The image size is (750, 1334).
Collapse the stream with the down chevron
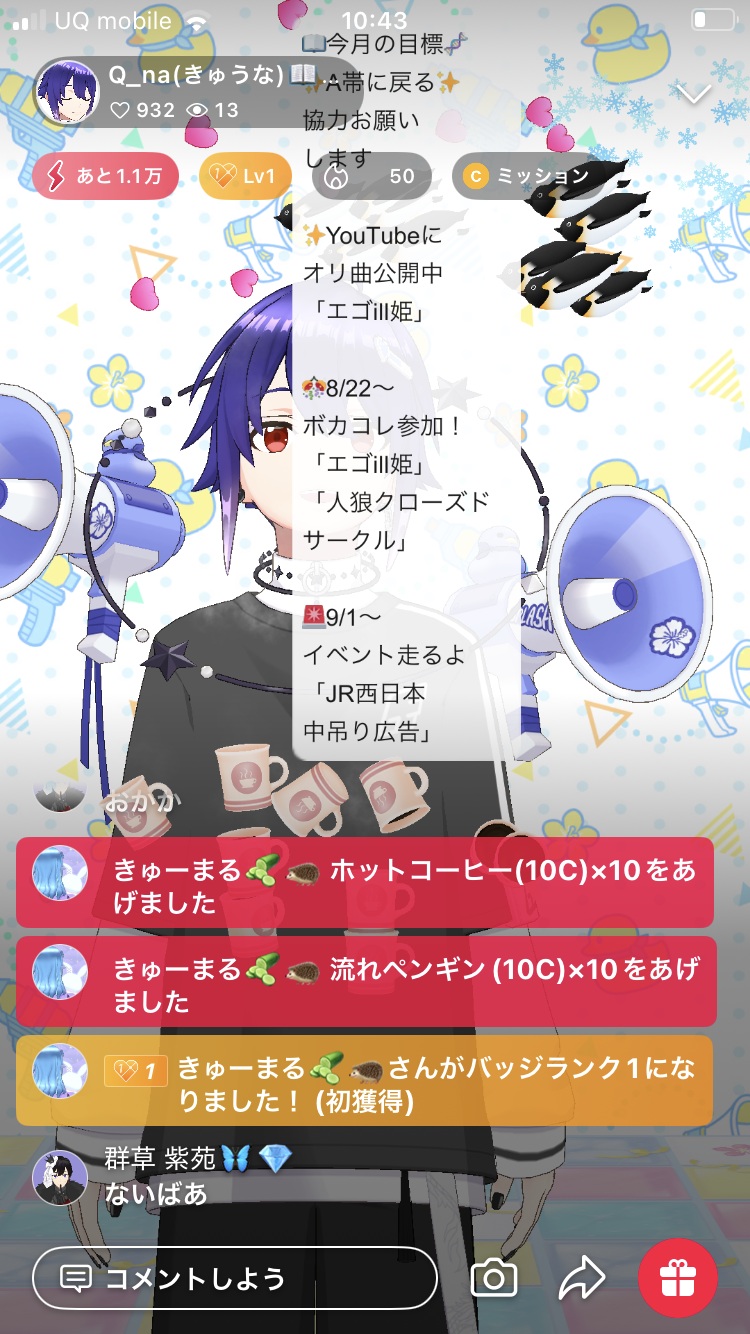coord(694,94)
